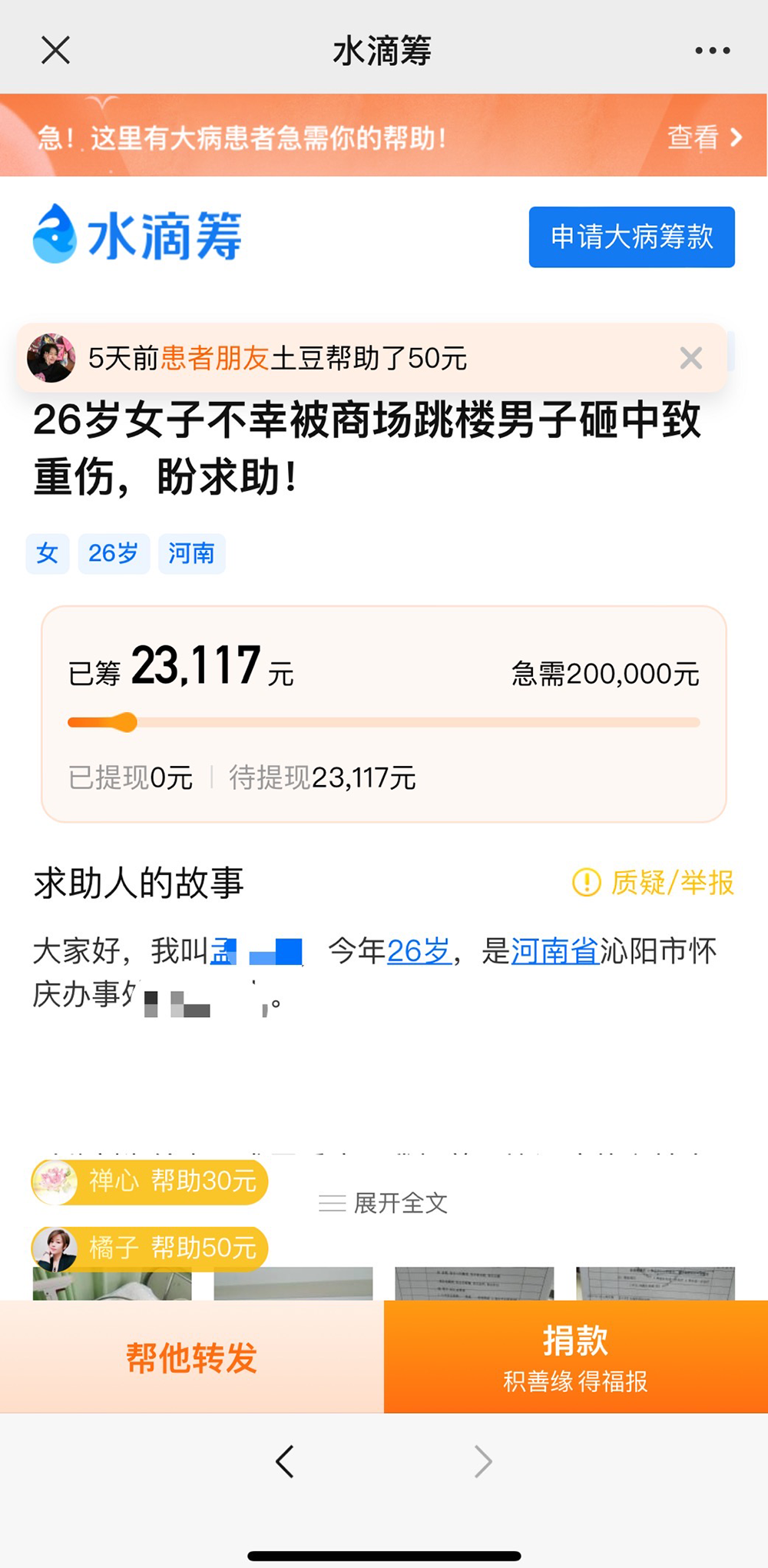
Task: Select the 河南 tag chip
Action: point(191,553)
